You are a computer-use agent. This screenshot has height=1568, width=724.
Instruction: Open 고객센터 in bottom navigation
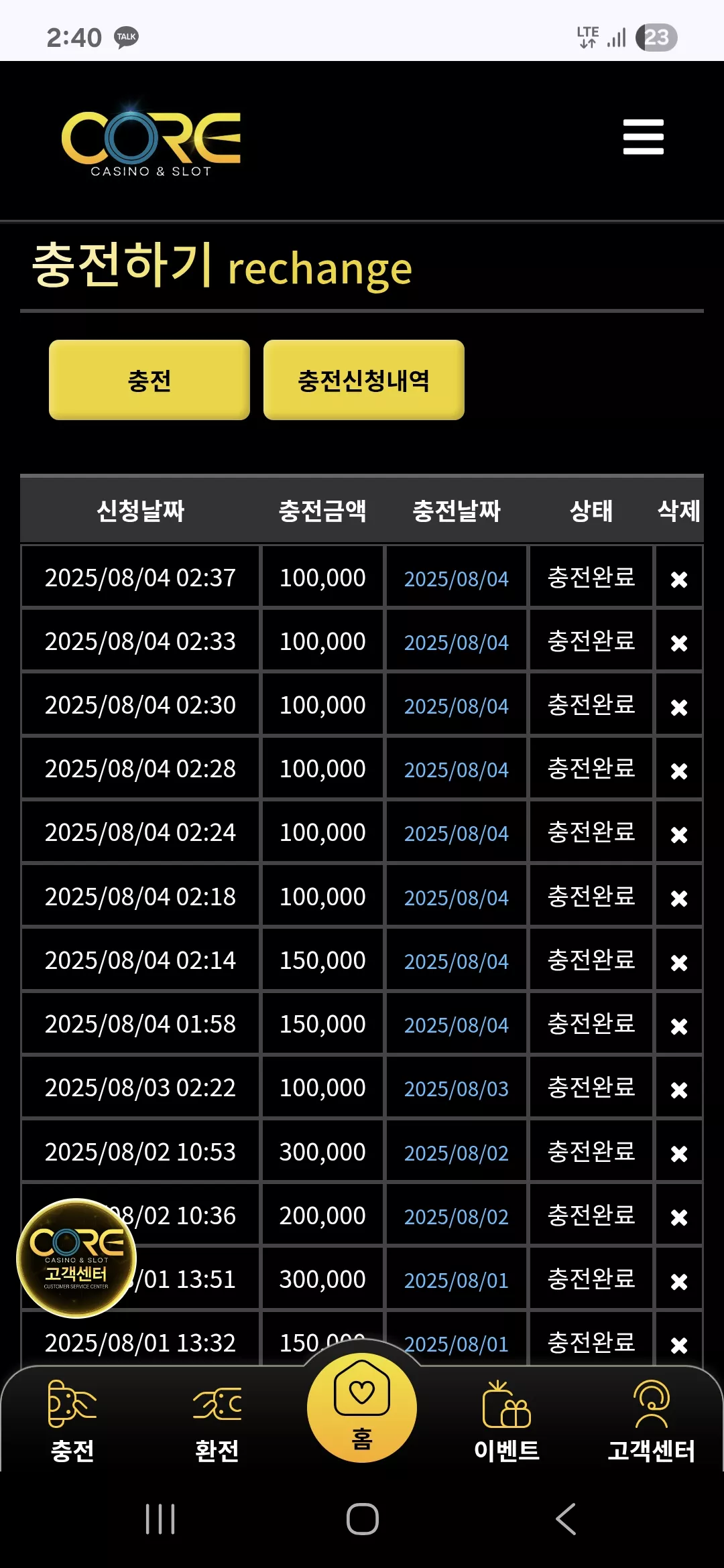pyautogui.click(x=651, y=1421)
